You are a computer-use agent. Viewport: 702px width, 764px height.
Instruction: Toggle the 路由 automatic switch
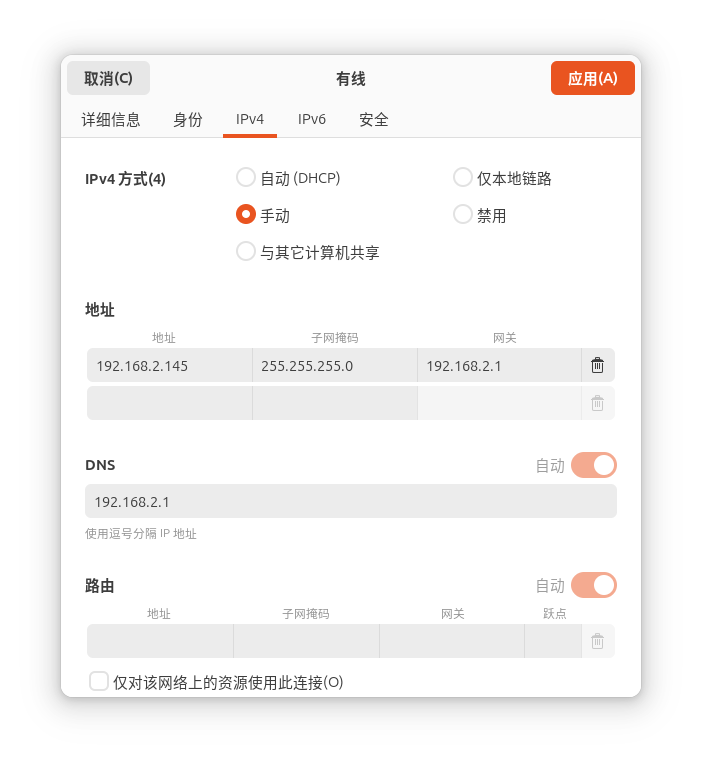click(x=593, y=585)
